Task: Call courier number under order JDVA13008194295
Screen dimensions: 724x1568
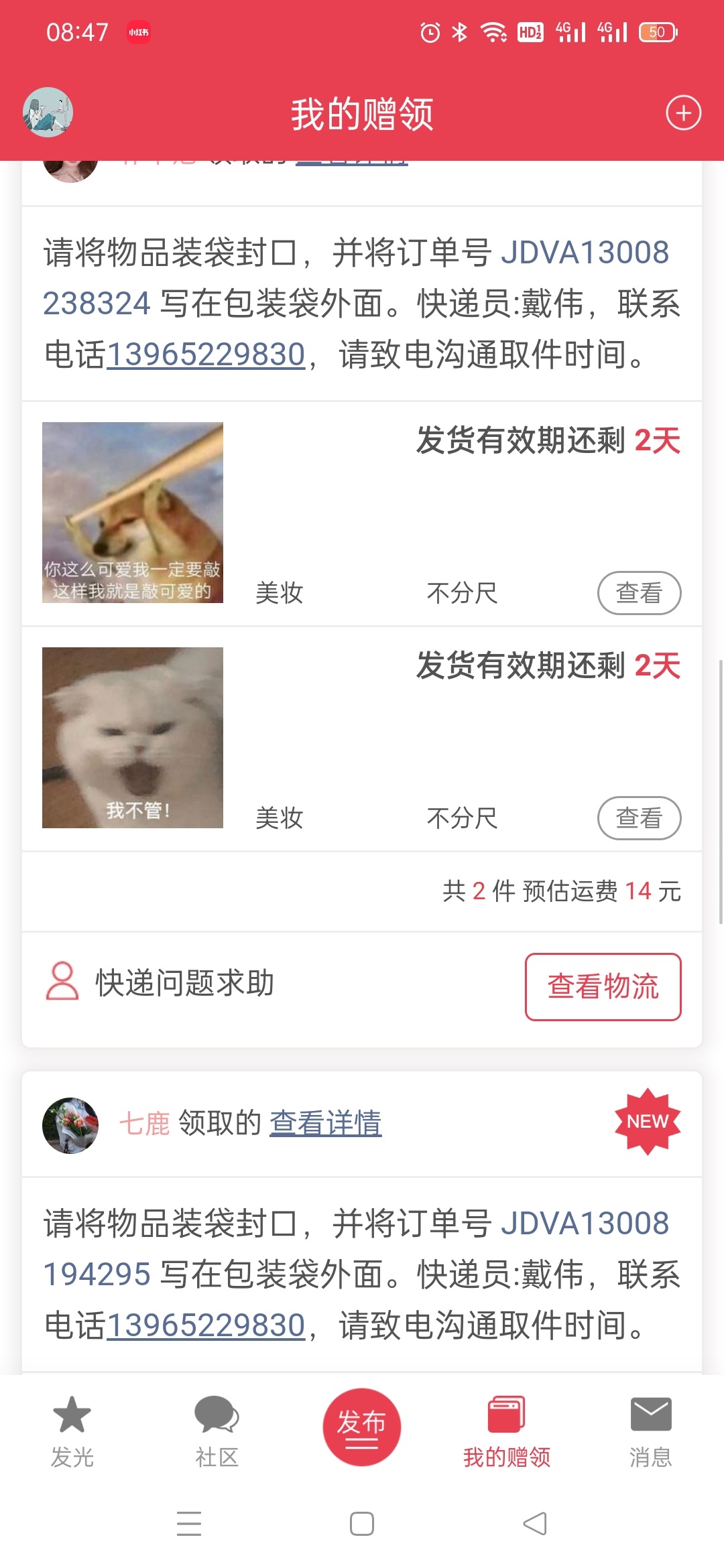Action: click(x=206, y=1325)
